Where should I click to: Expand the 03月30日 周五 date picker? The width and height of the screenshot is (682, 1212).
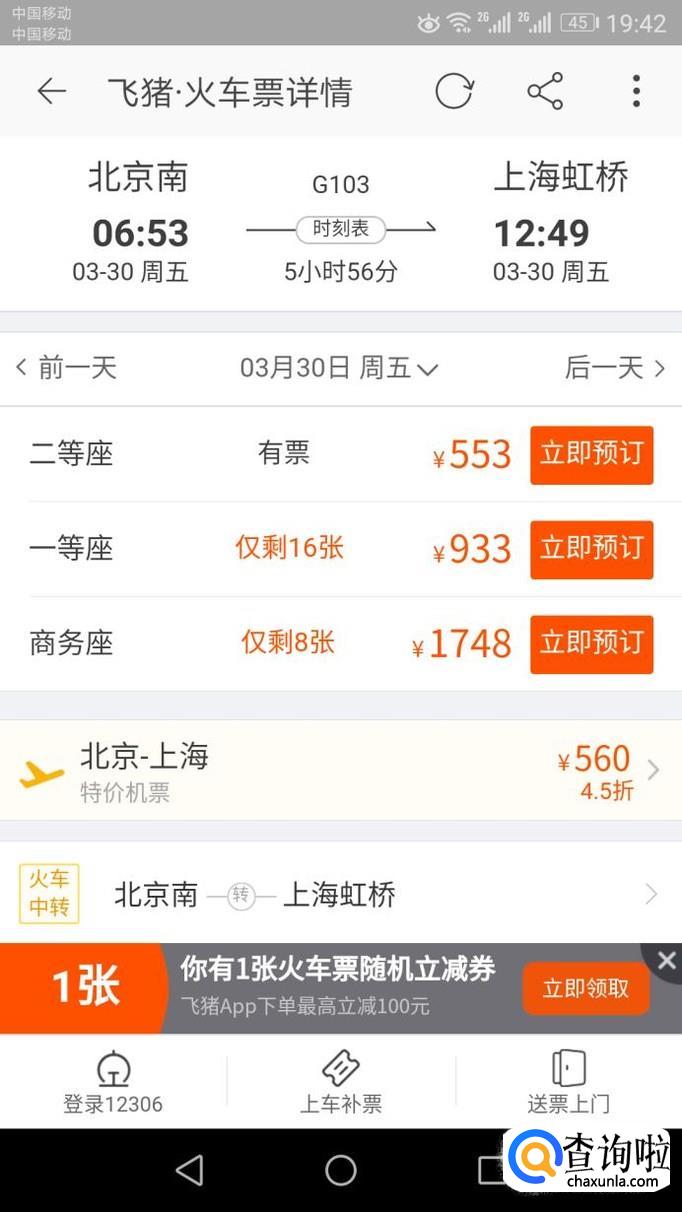(x=339, y=368)
